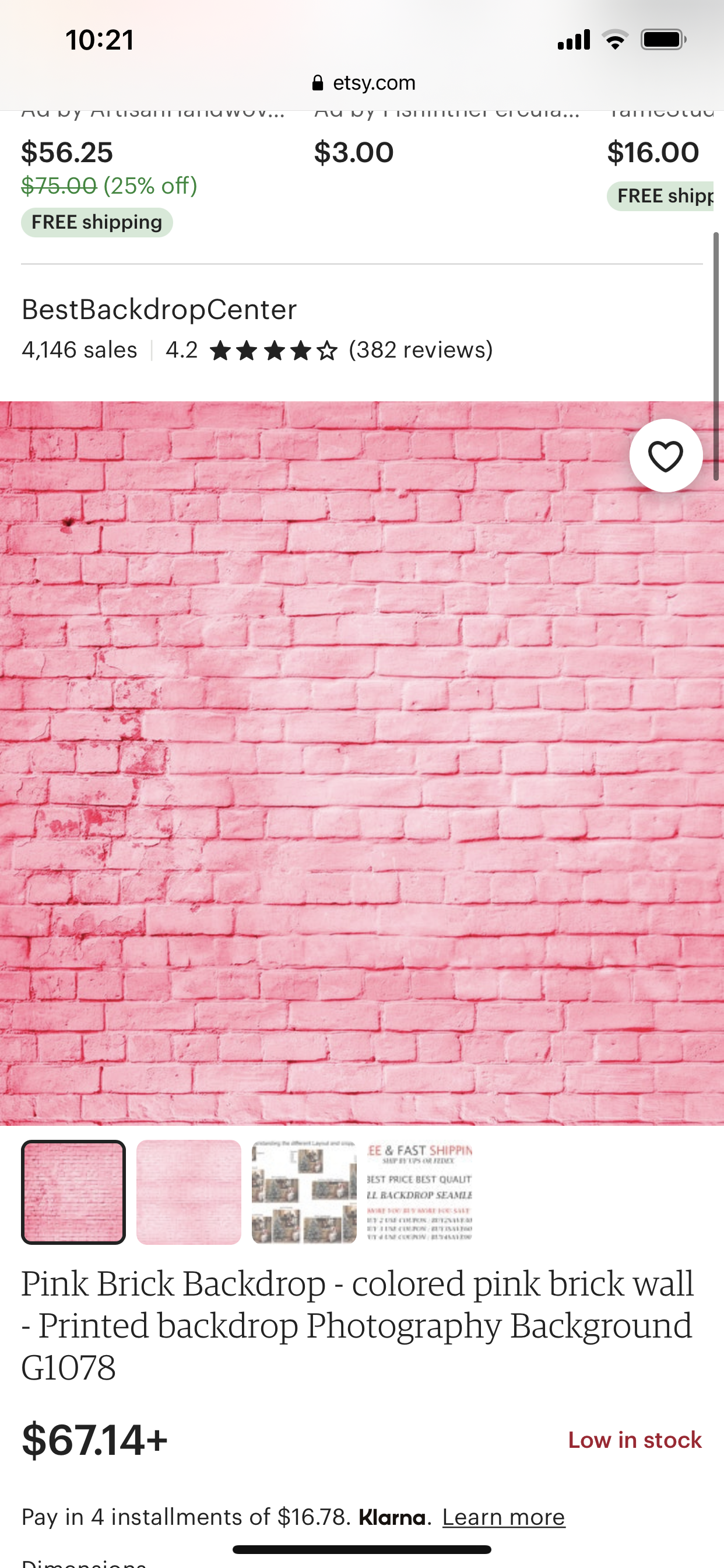
Task: Tap Learn more about Klarna installments
Action: tap(504, 1517)
